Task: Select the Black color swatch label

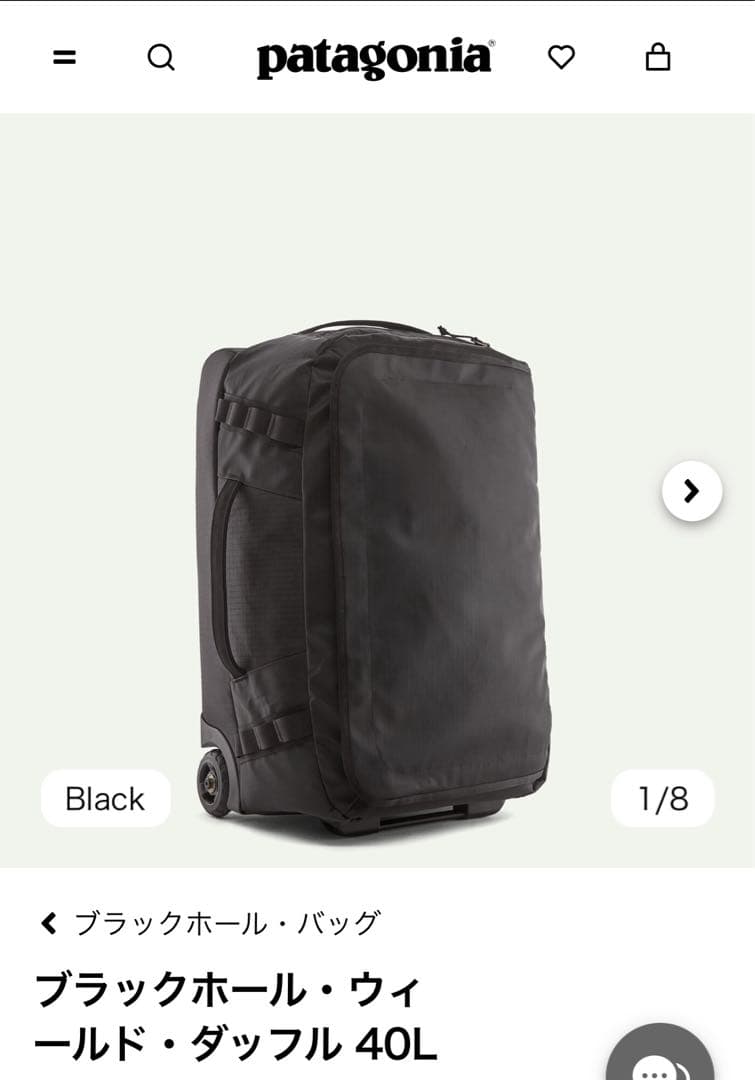Action: [x=105, y=799]
